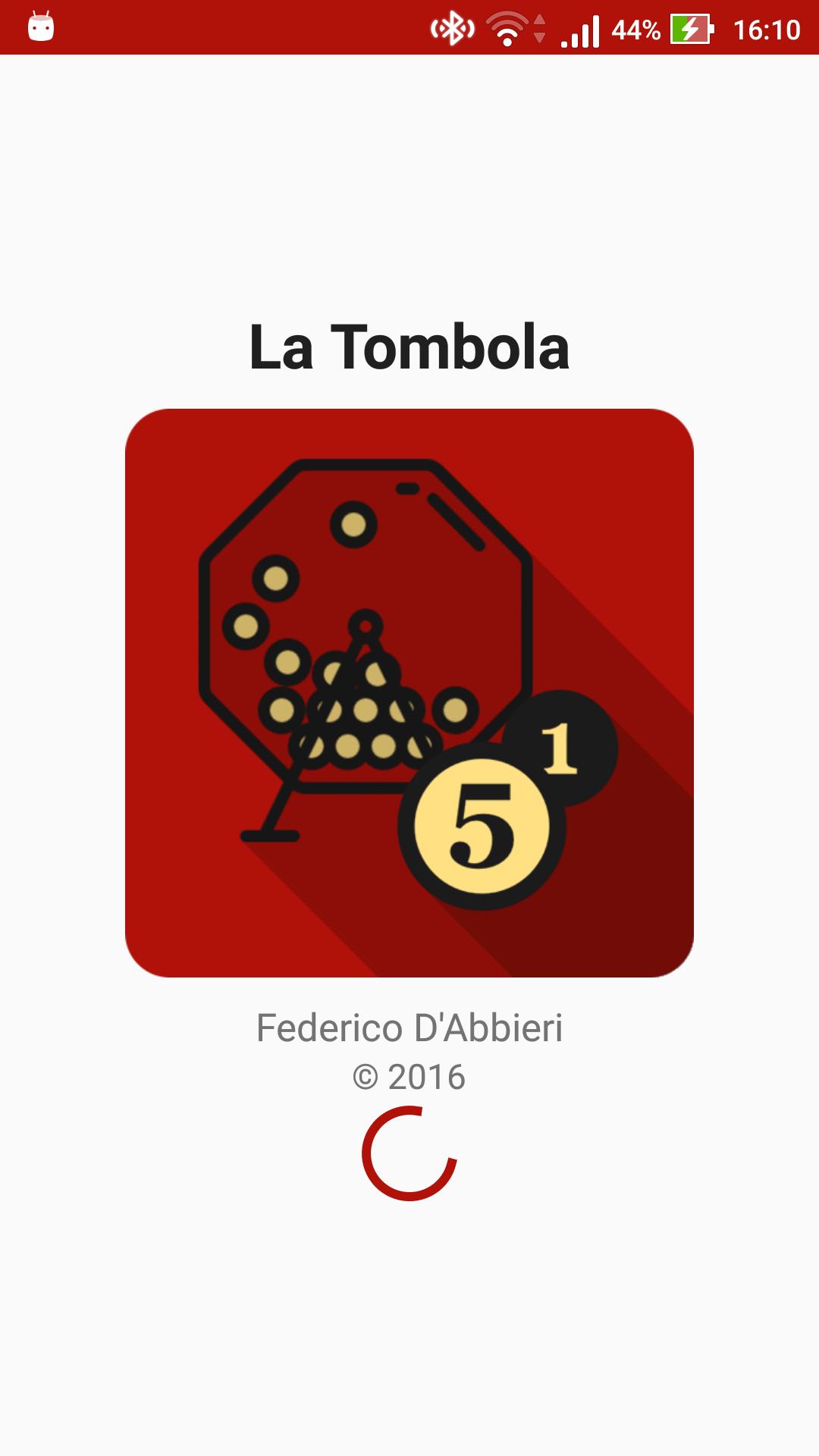Tap the La Tombola title text
Viewport: 819px width, 1456px height.
click(x=409, y=349)
